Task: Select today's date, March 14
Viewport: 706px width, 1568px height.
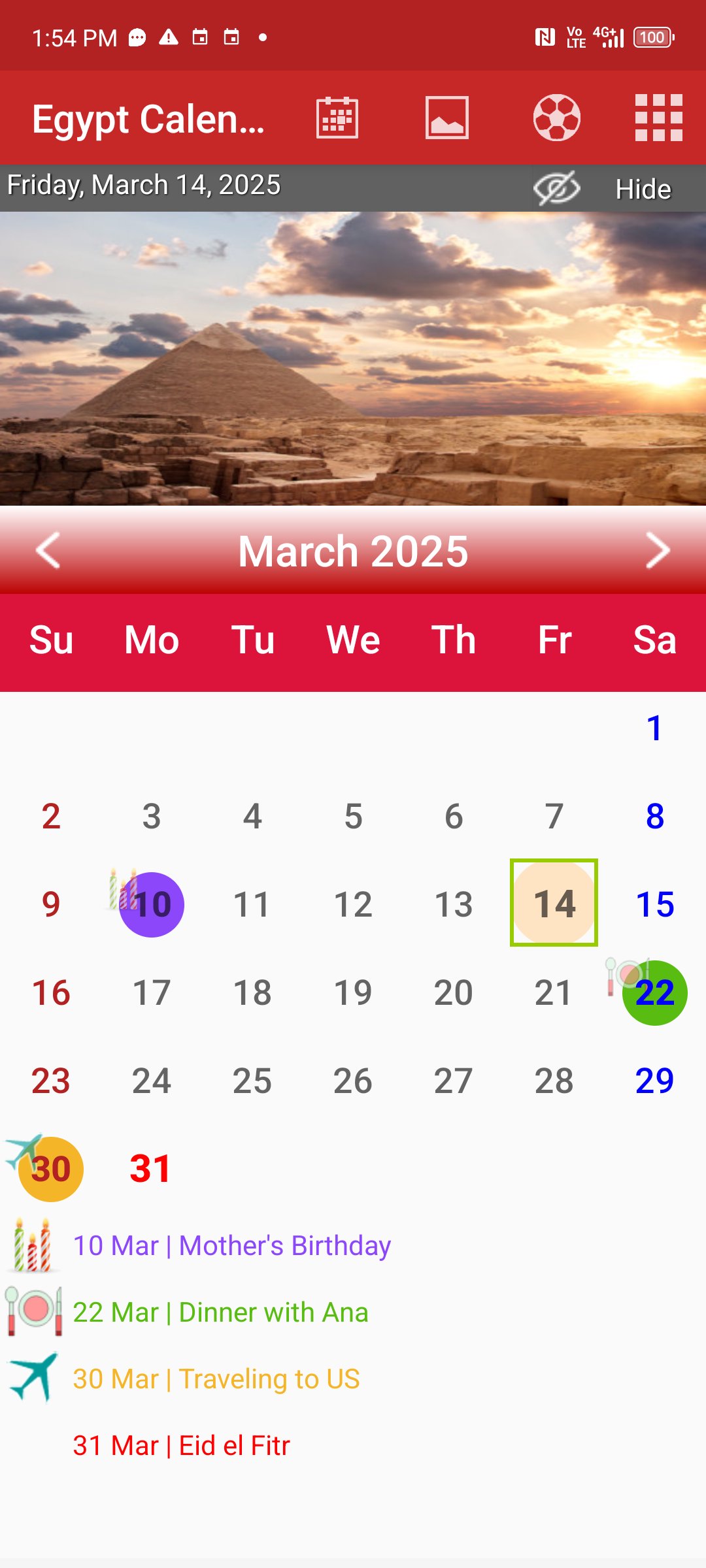Action: pyautogui.click(x=554, y=903)
